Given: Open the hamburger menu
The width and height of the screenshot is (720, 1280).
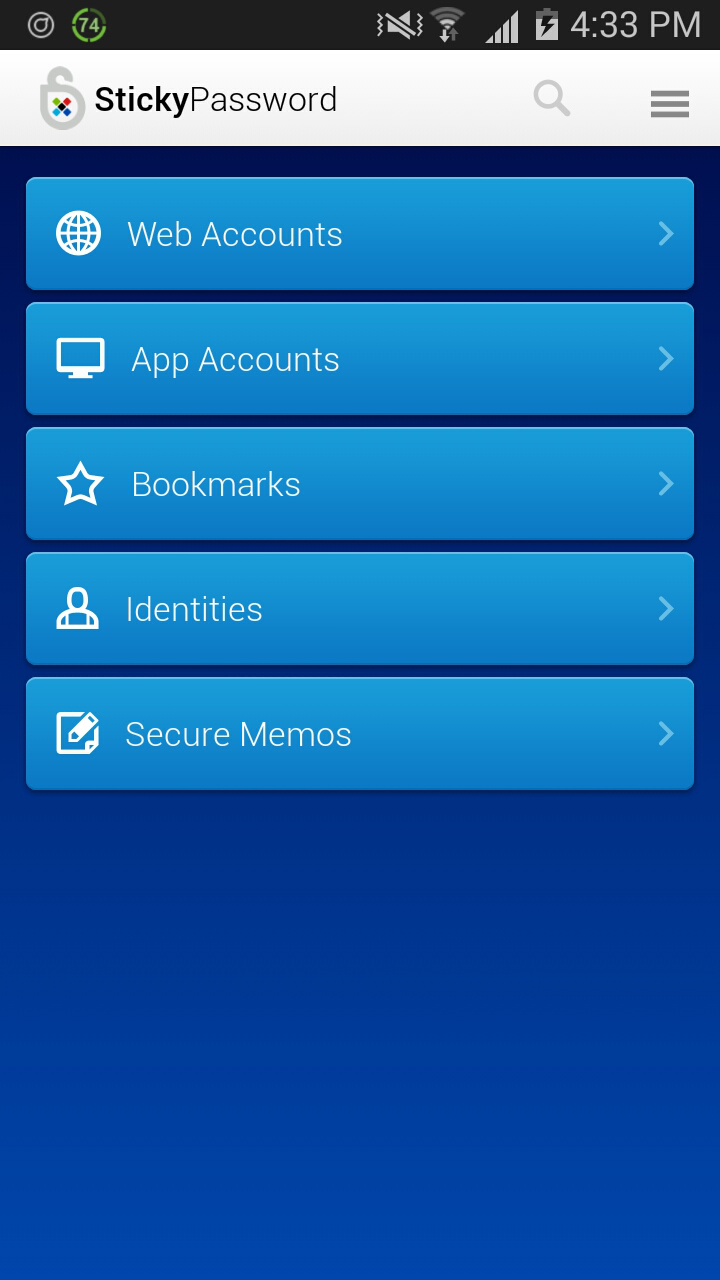Looking at the screenshot, I should 669,103.
